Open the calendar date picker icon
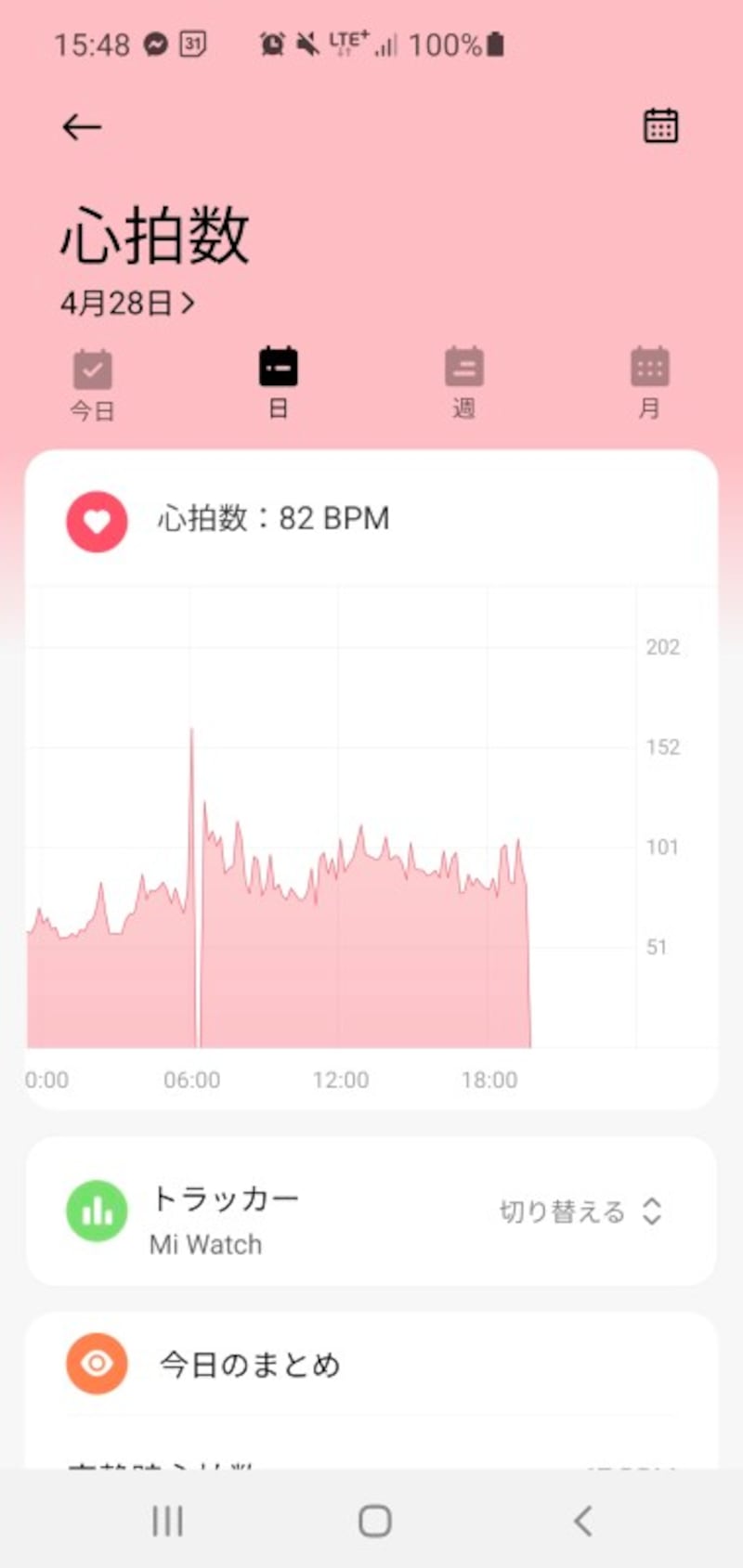 point(660,125)
